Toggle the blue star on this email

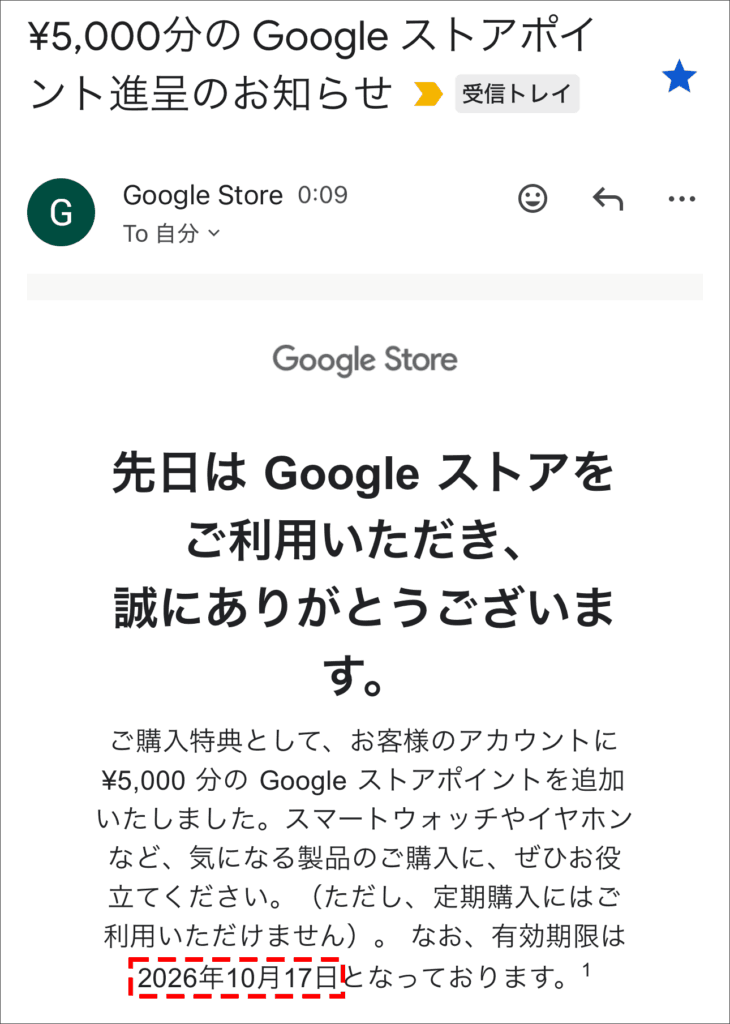click(679, 77)
